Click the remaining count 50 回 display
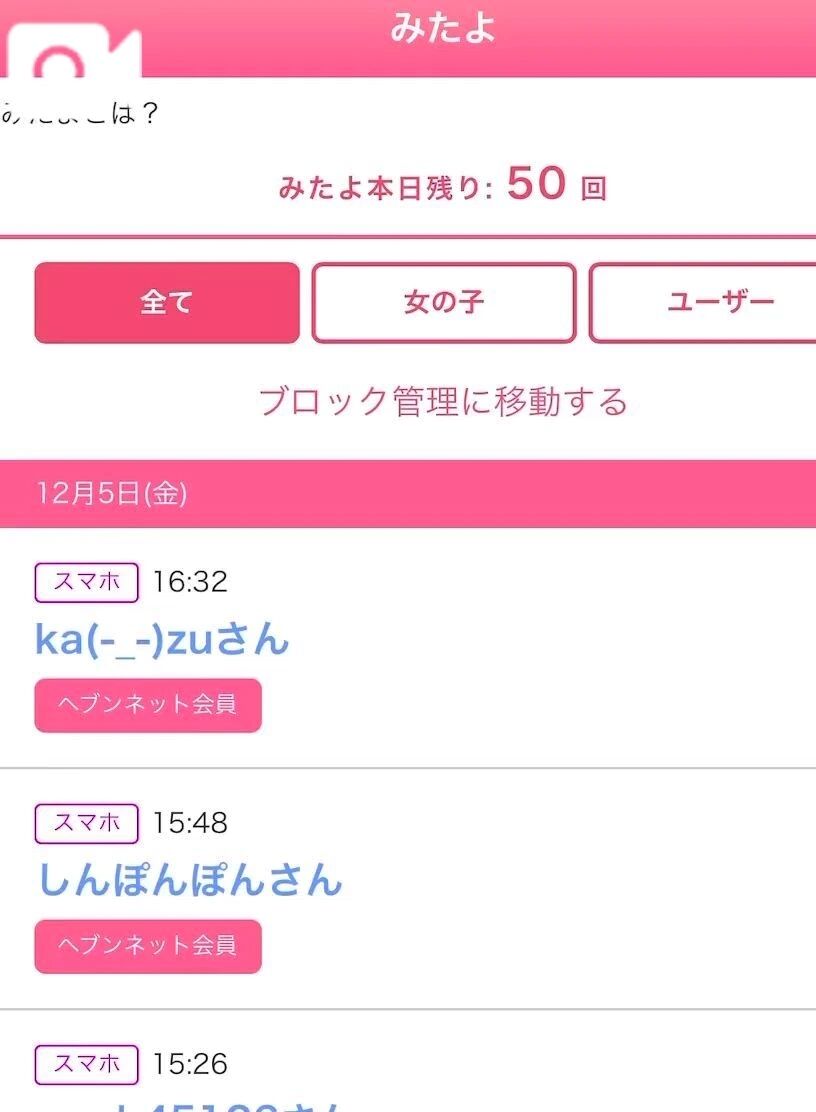 555,187
